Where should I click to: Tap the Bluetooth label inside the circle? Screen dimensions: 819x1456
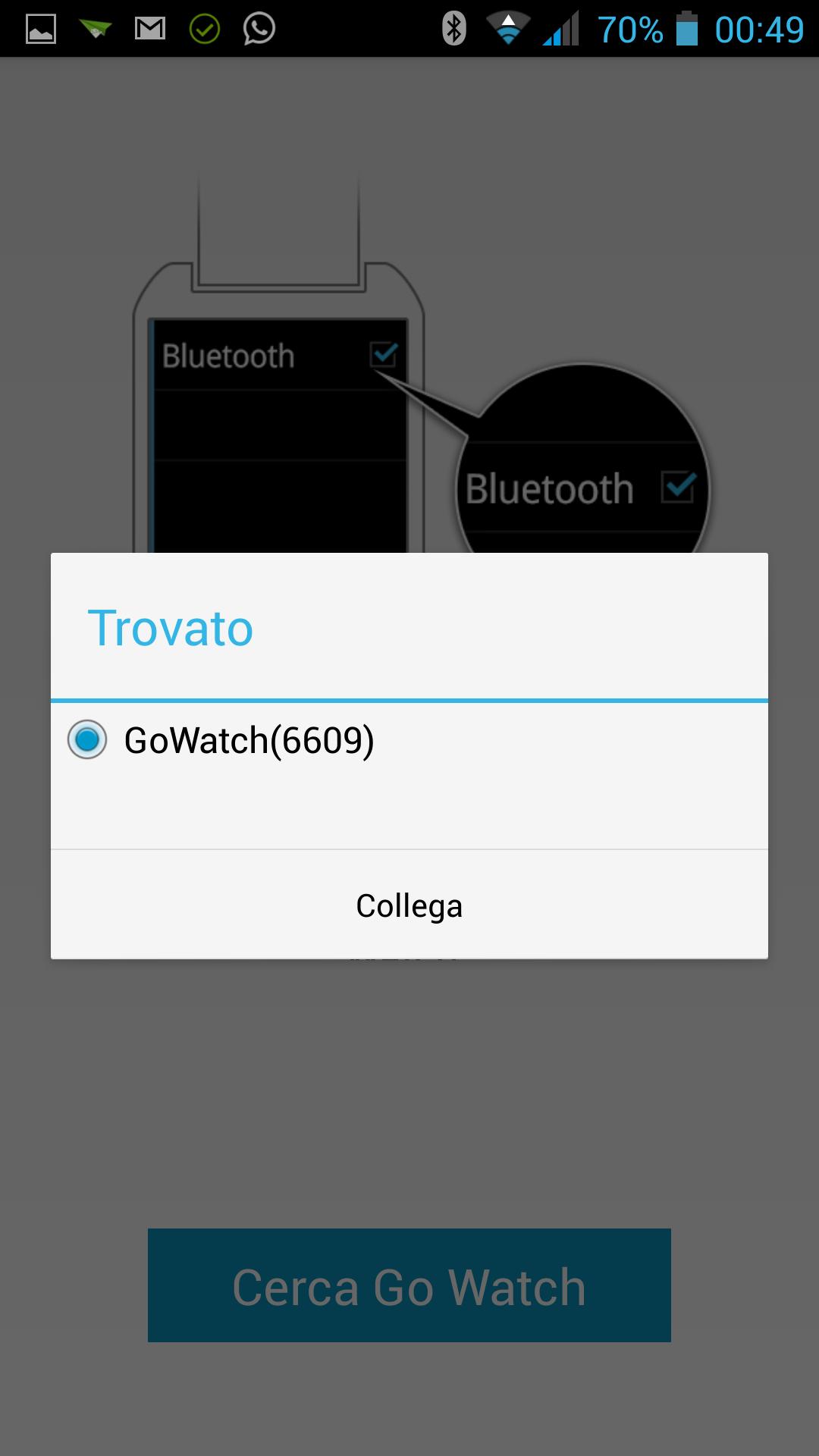point(549,488)
